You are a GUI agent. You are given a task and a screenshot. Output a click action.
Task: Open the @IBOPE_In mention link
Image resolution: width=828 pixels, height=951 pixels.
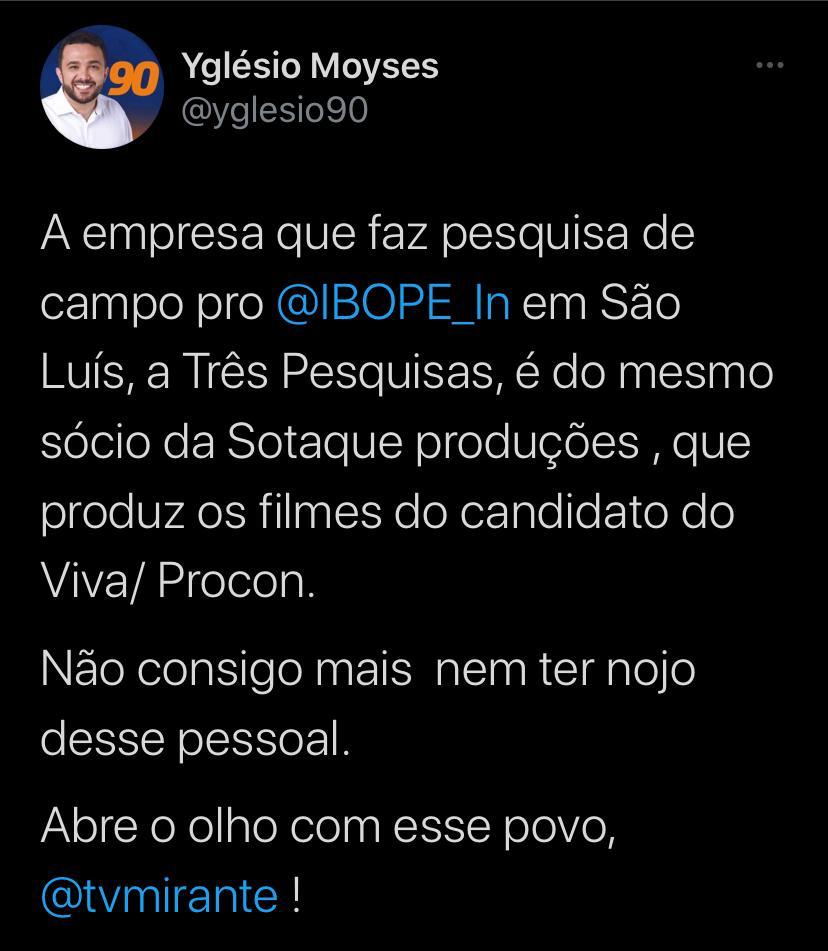coord(392,304)
